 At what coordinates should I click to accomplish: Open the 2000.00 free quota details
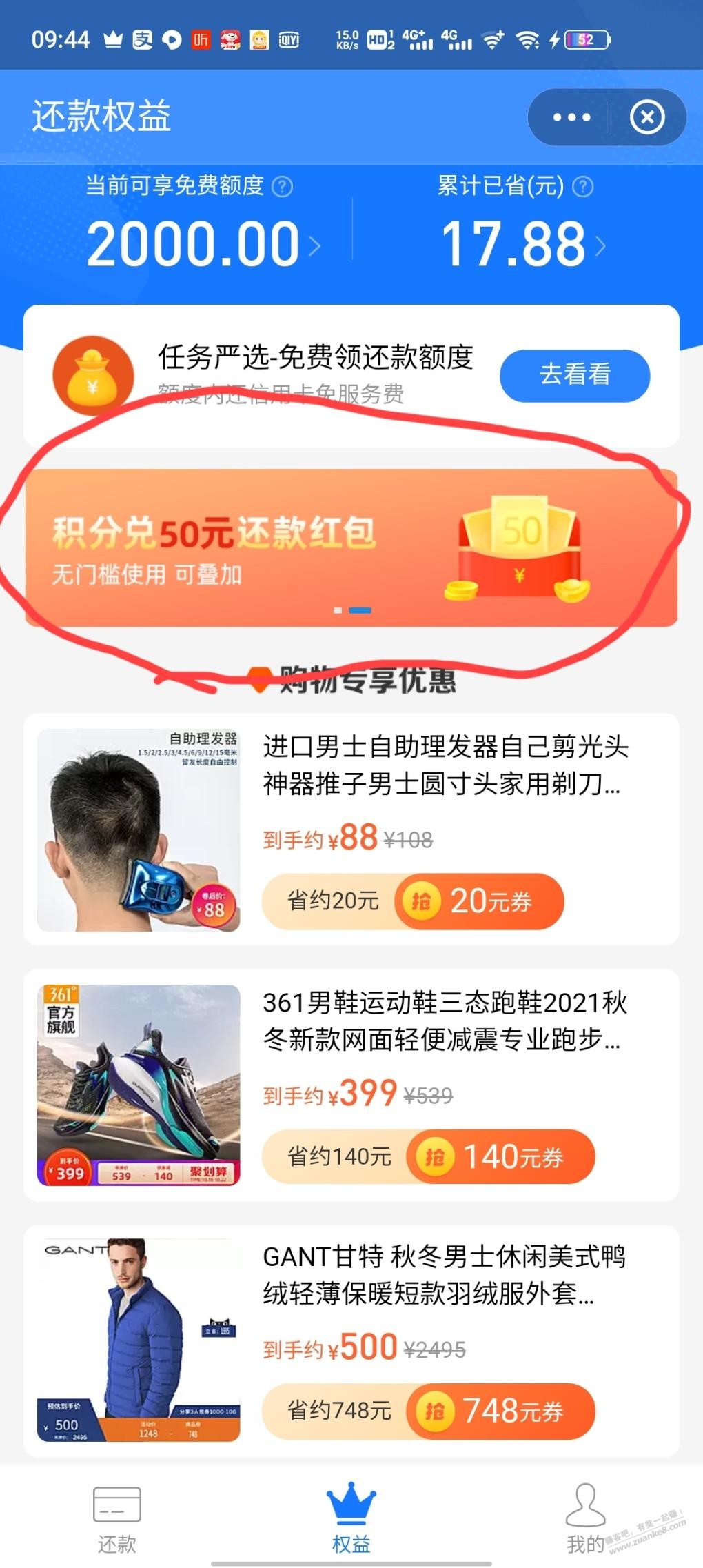(203, 244)
